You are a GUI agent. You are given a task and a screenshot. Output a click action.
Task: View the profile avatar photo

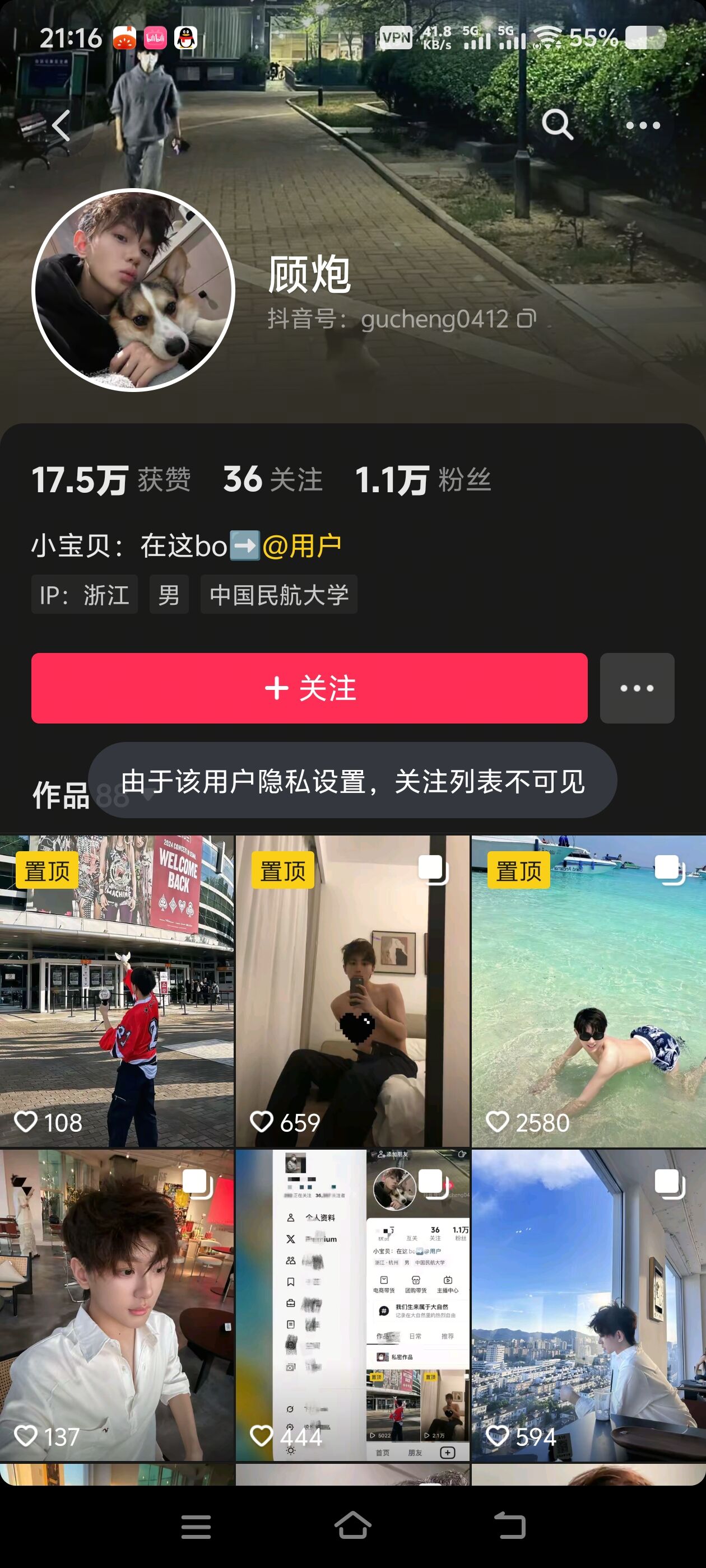133,290
